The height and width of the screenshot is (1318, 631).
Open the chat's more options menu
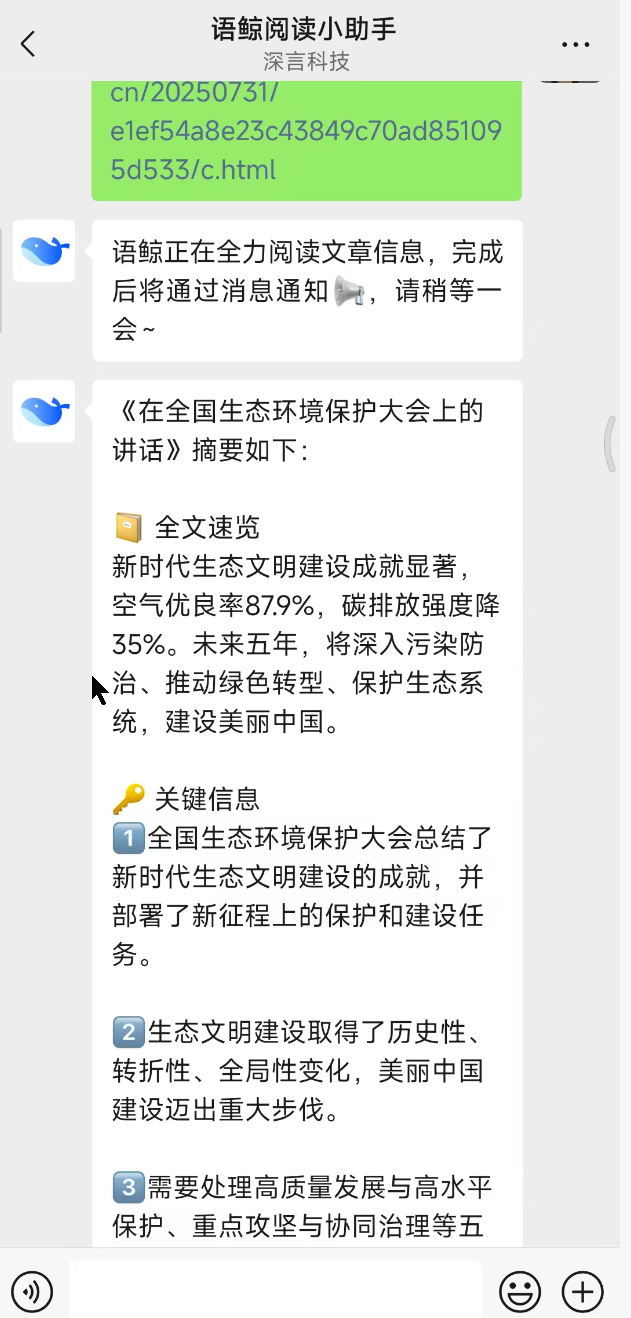(577, 45)
